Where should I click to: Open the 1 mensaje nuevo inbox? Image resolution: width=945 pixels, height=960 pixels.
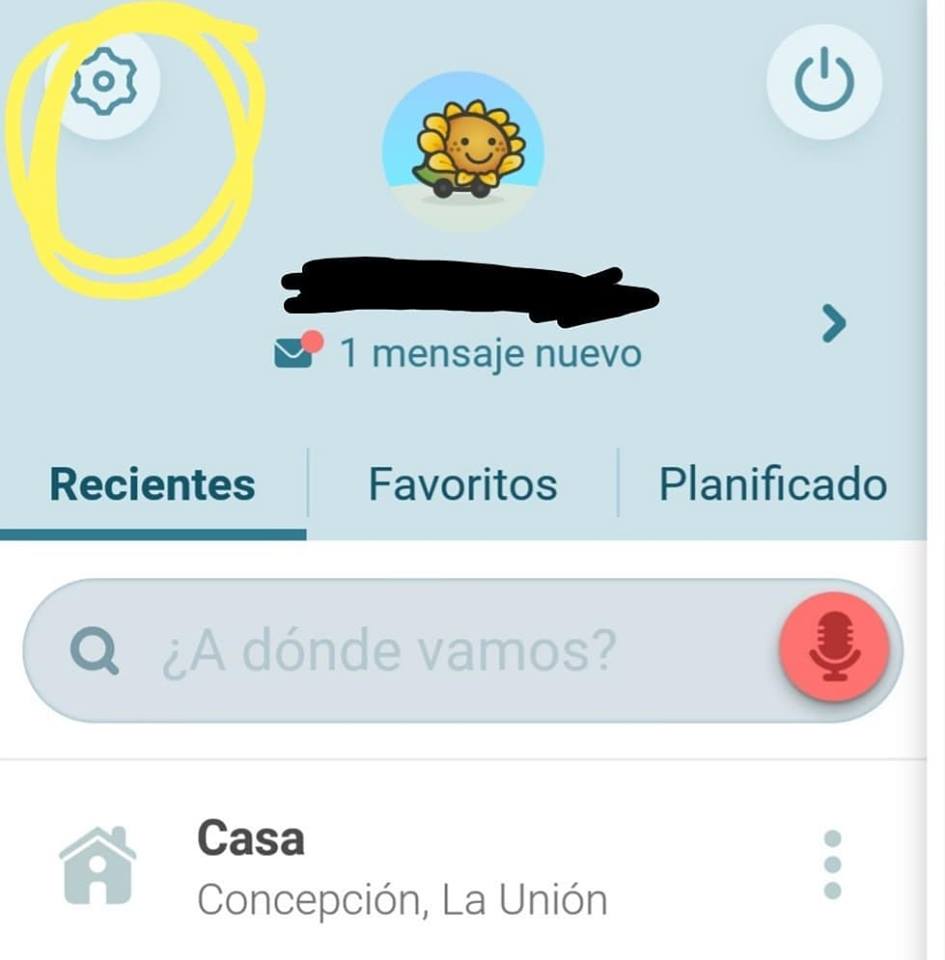pos(460,353)
